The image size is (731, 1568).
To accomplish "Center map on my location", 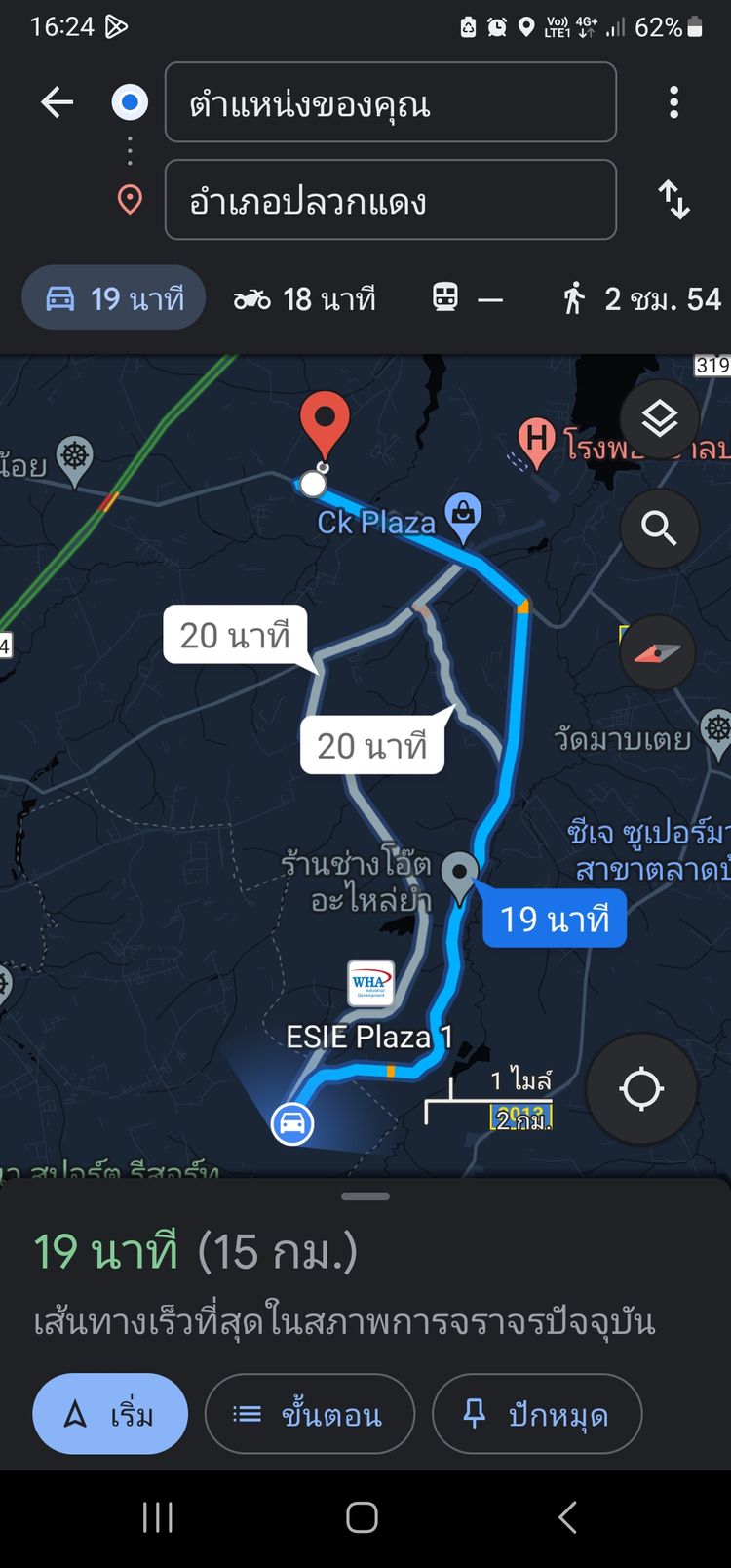I will tap(641, 1089).
